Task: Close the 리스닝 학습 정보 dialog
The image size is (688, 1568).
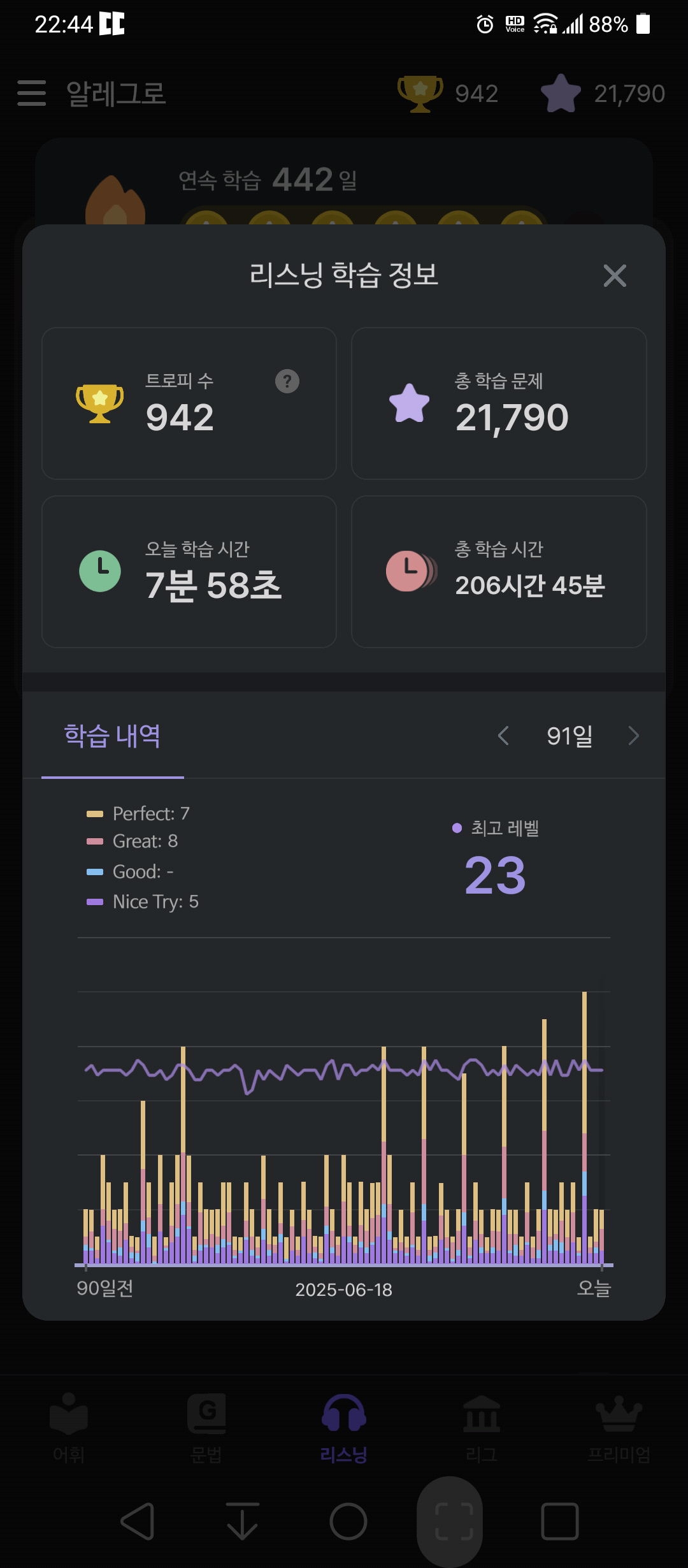Action: tap(615, 276)
